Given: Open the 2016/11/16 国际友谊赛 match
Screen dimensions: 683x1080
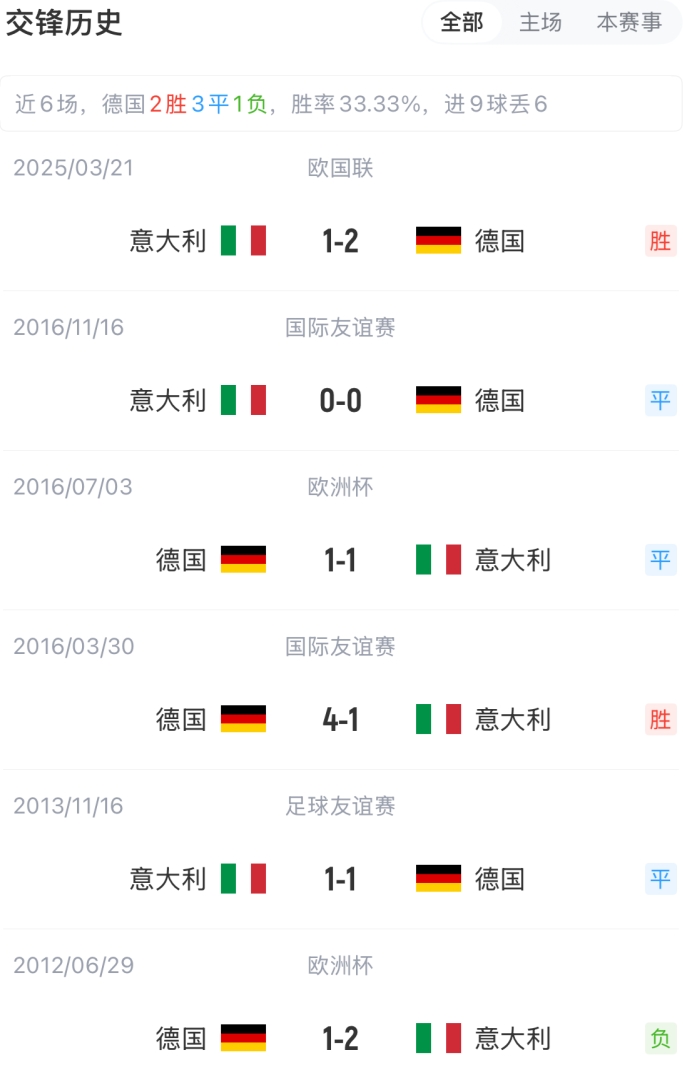Looking at the screenshot, I should click(x=341, y=400).
